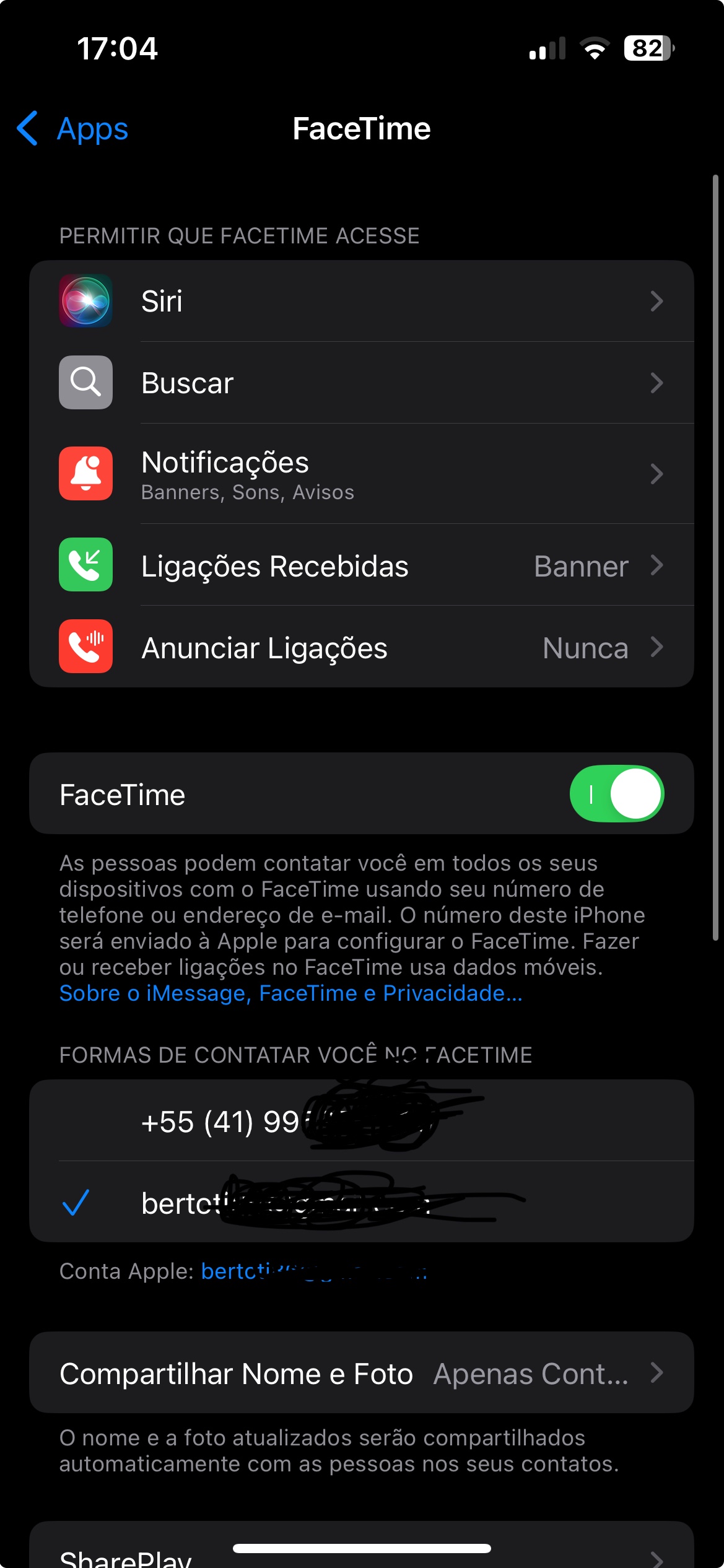Open Anunciar Ligações setting

pos(362,647)
